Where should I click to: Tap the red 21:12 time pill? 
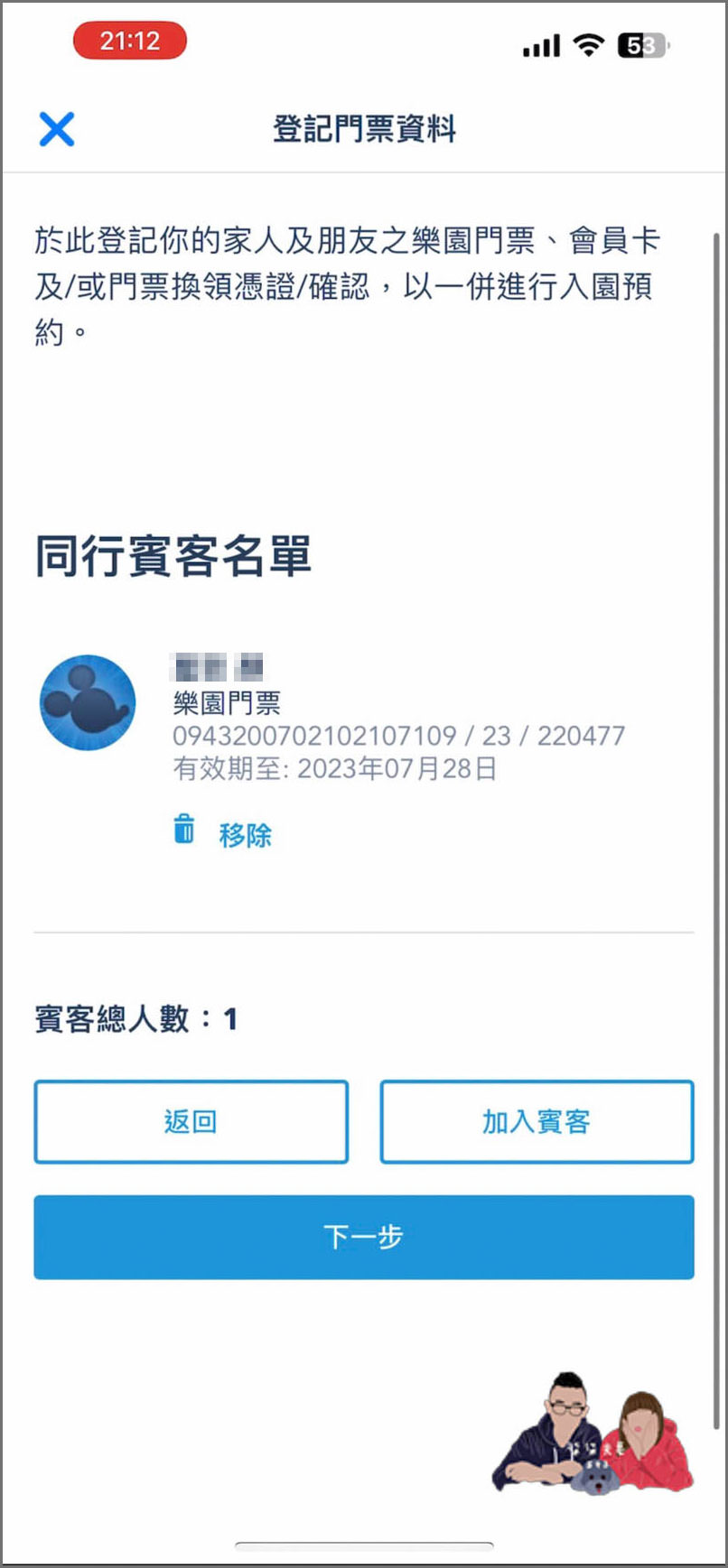[x=129, y=40]
